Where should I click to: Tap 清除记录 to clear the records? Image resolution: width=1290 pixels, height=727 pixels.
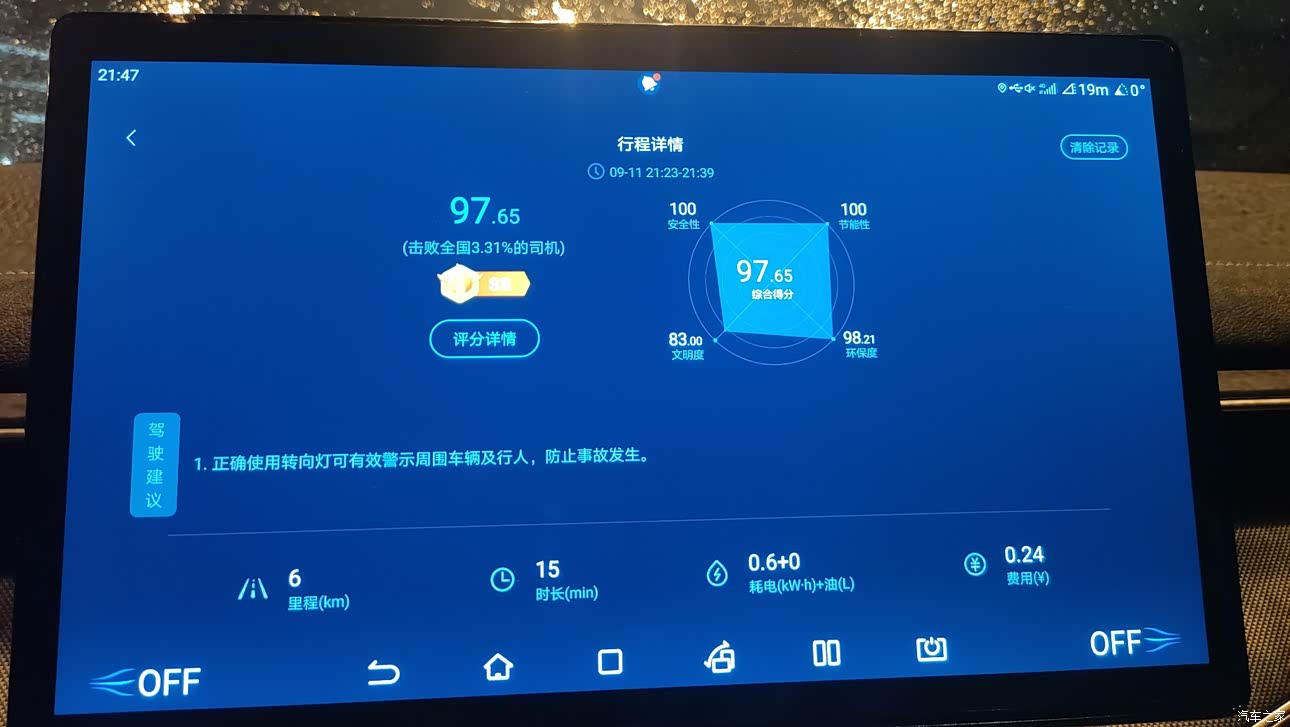[1094, 147]
